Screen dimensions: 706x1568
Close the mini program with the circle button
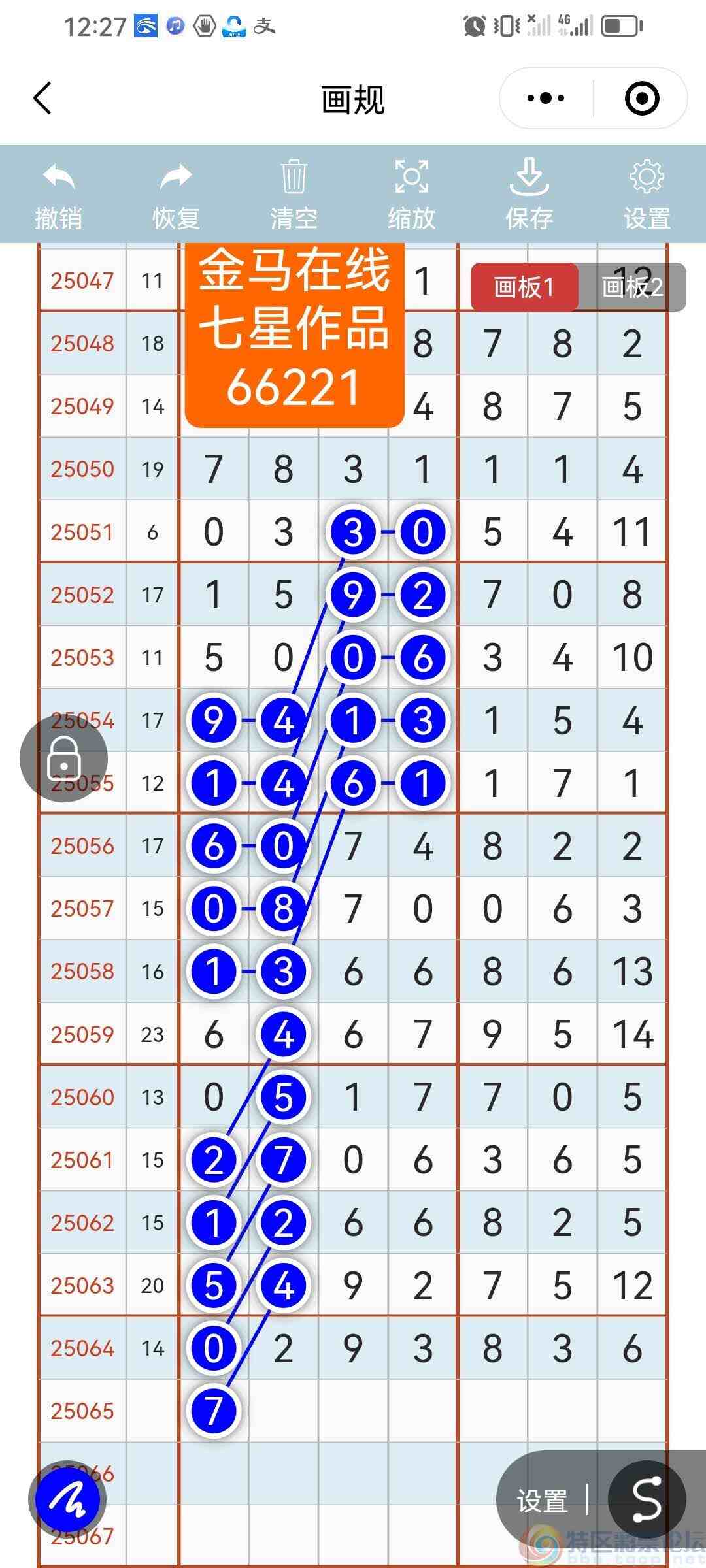(641, 99)
